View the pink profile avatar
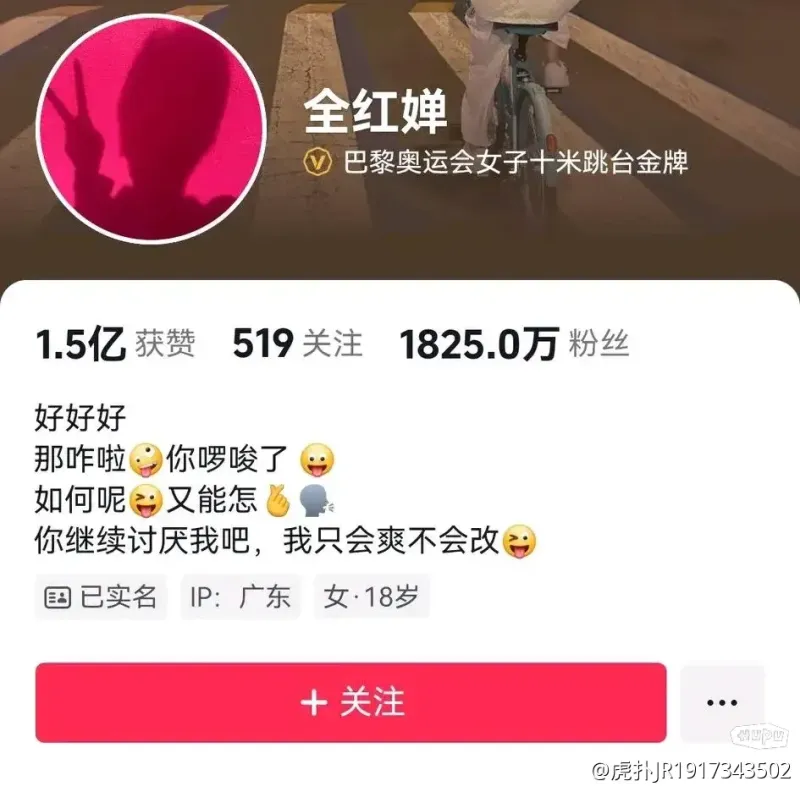 151,131
